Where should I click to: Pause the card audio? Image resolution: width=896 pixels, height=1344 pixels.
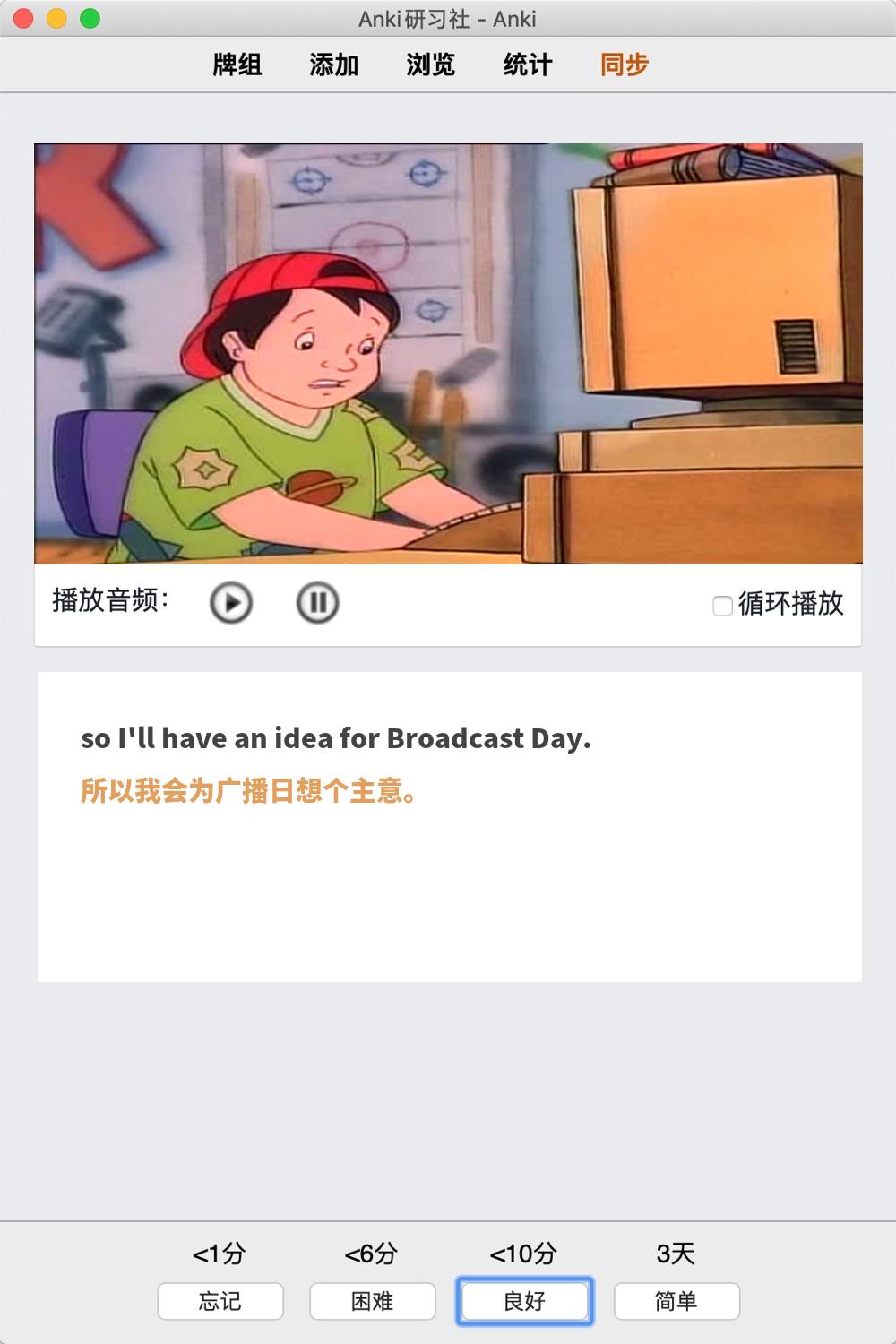(x=317, y=602)
